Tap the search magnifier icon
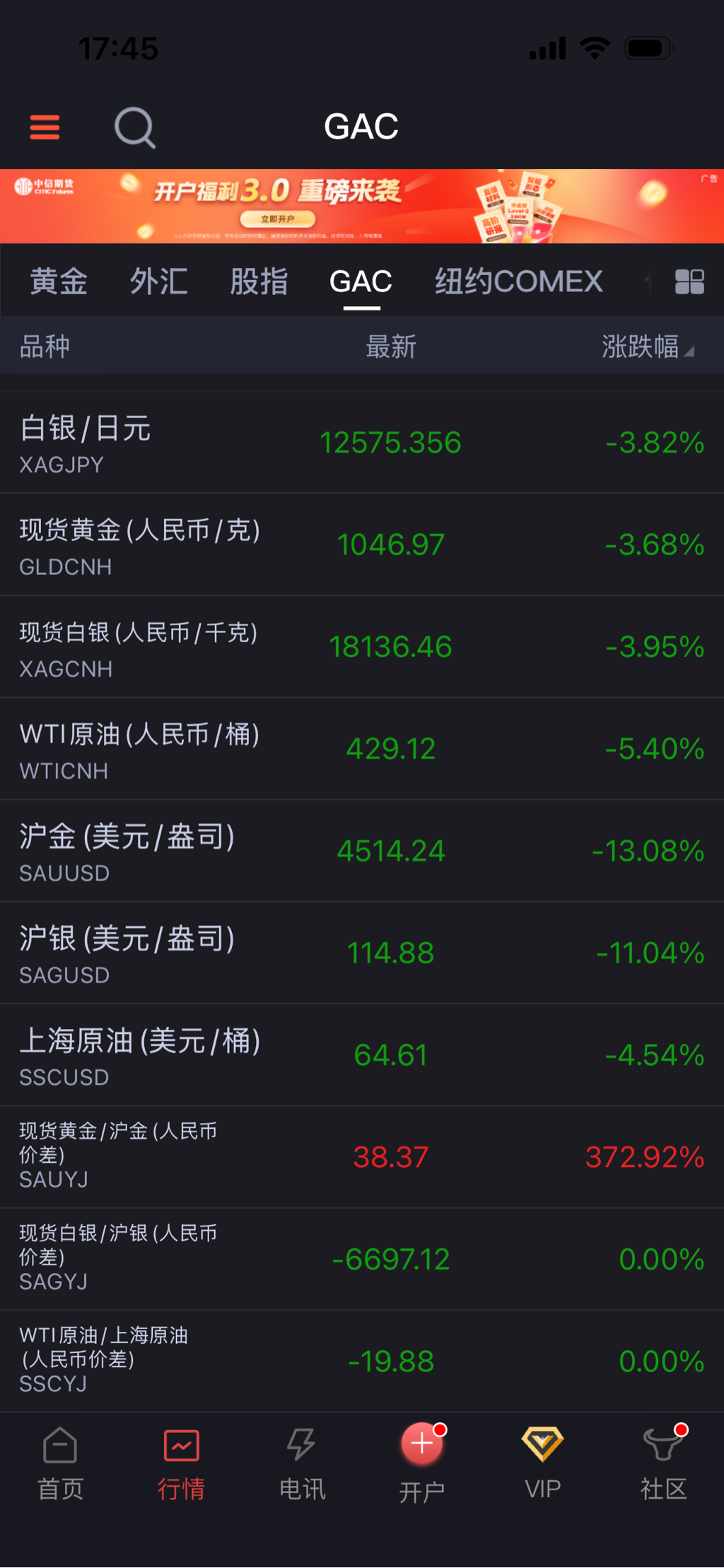 coord(134,127)
